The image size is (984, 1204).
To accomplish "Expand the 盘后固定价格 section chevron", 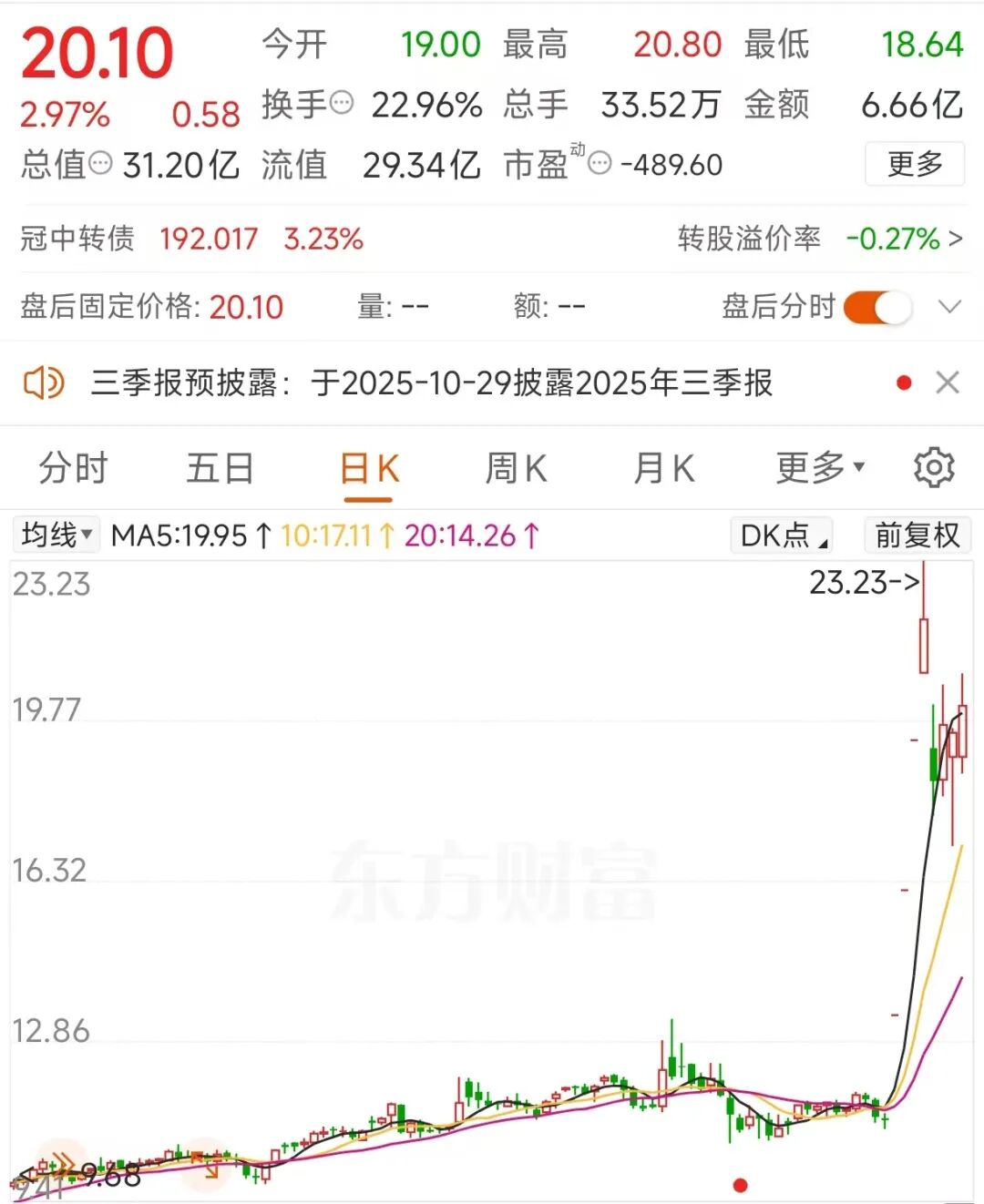I will pos(949,307).
